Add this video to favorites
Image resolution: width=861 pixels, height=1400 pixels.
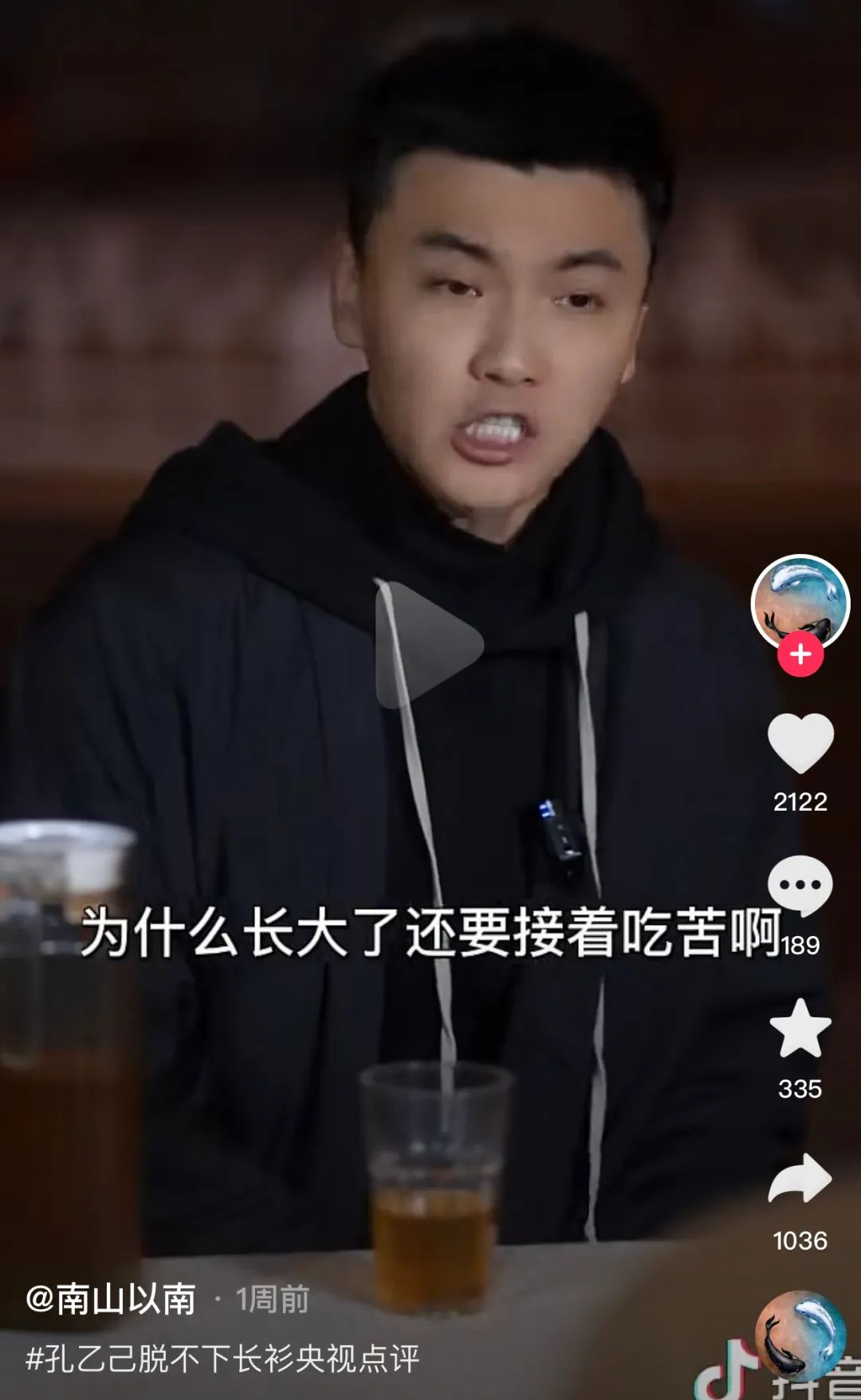[x=800, y=1029]
